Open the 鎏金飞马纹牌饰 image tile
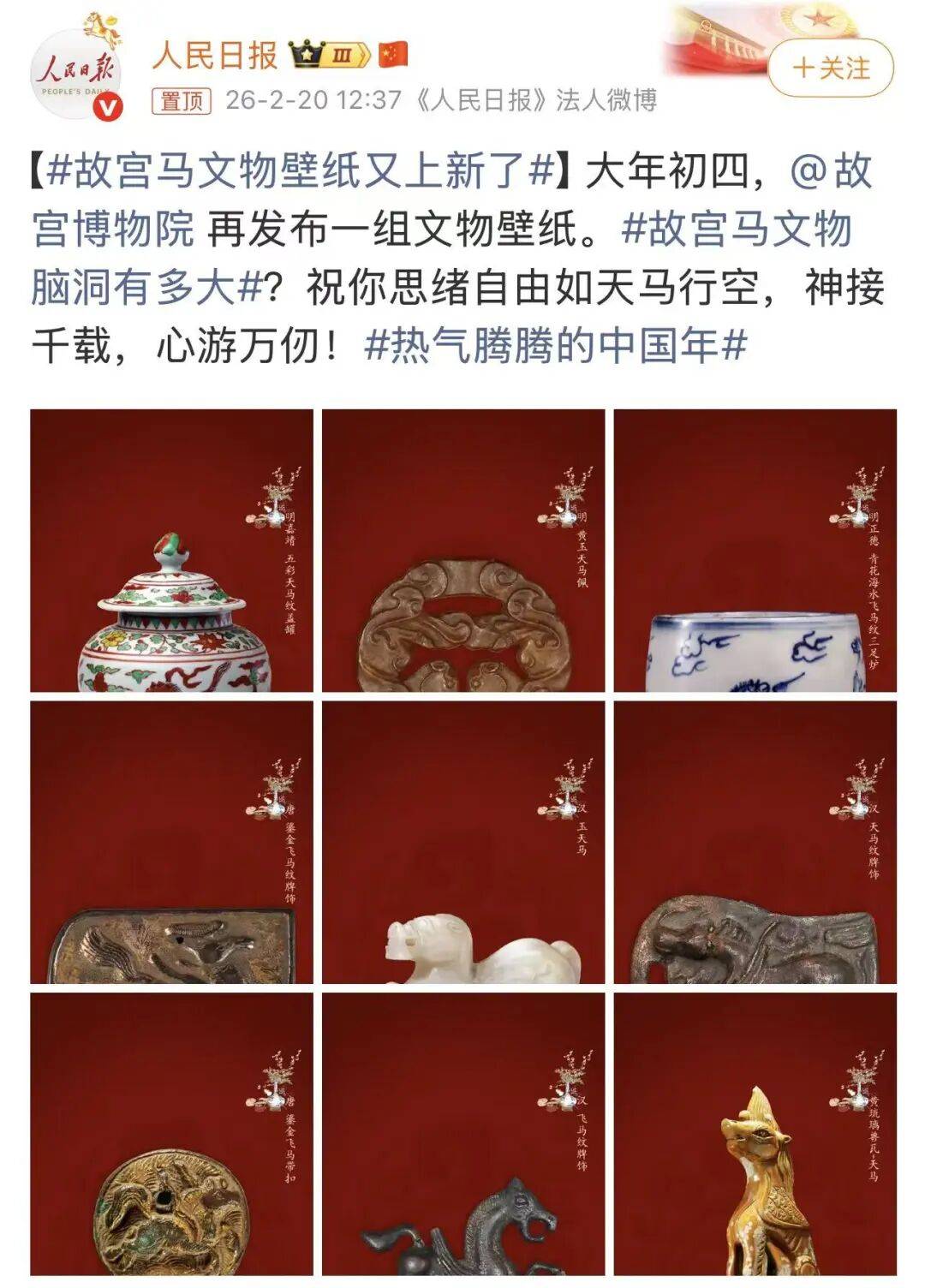 (171, 843)
